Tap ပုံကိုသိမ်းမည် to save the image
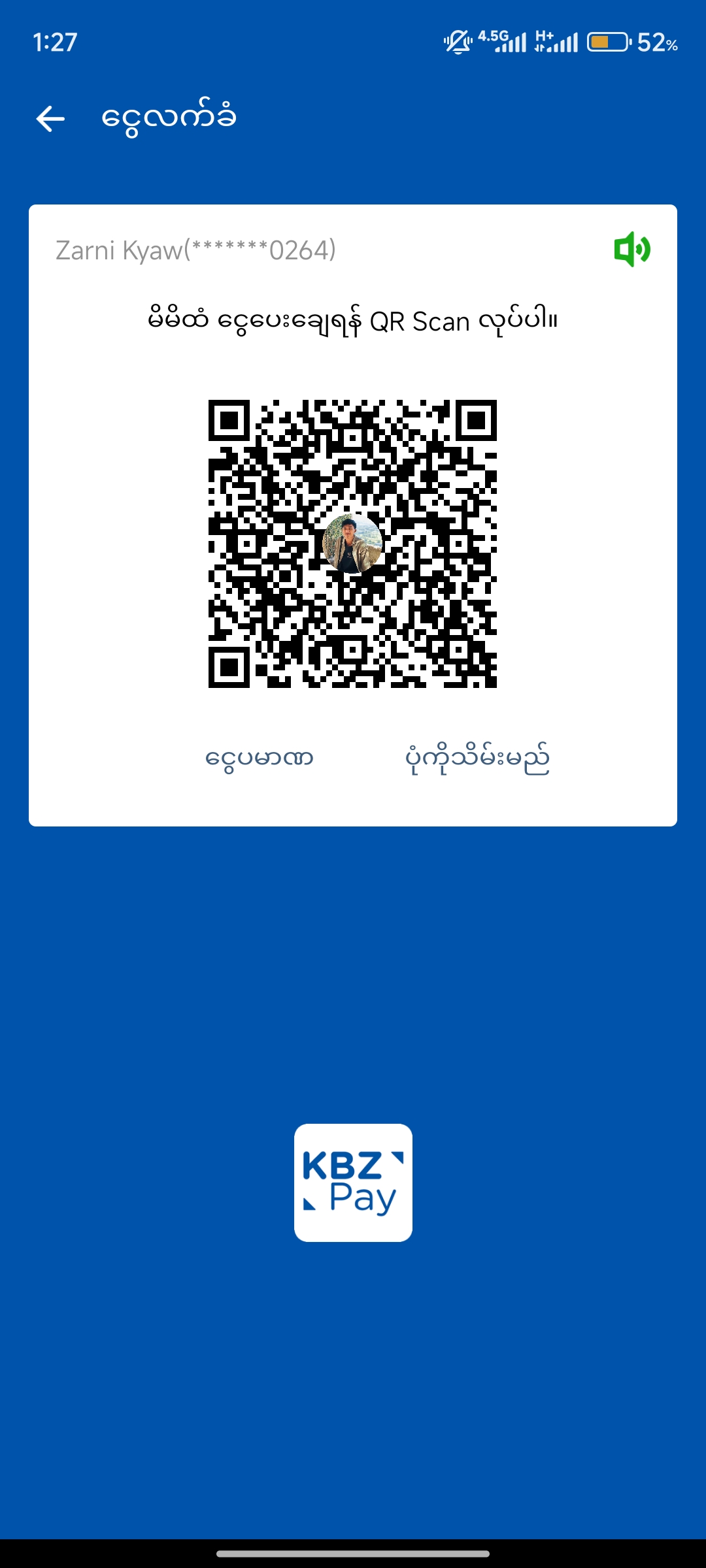 [477, 759]
